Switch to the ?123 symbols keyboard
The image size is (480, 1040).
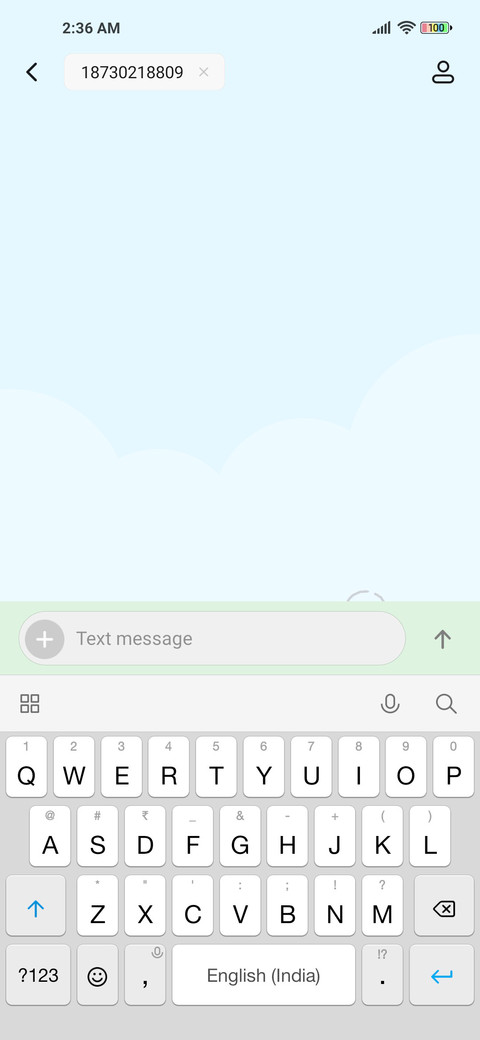[38, 975]
